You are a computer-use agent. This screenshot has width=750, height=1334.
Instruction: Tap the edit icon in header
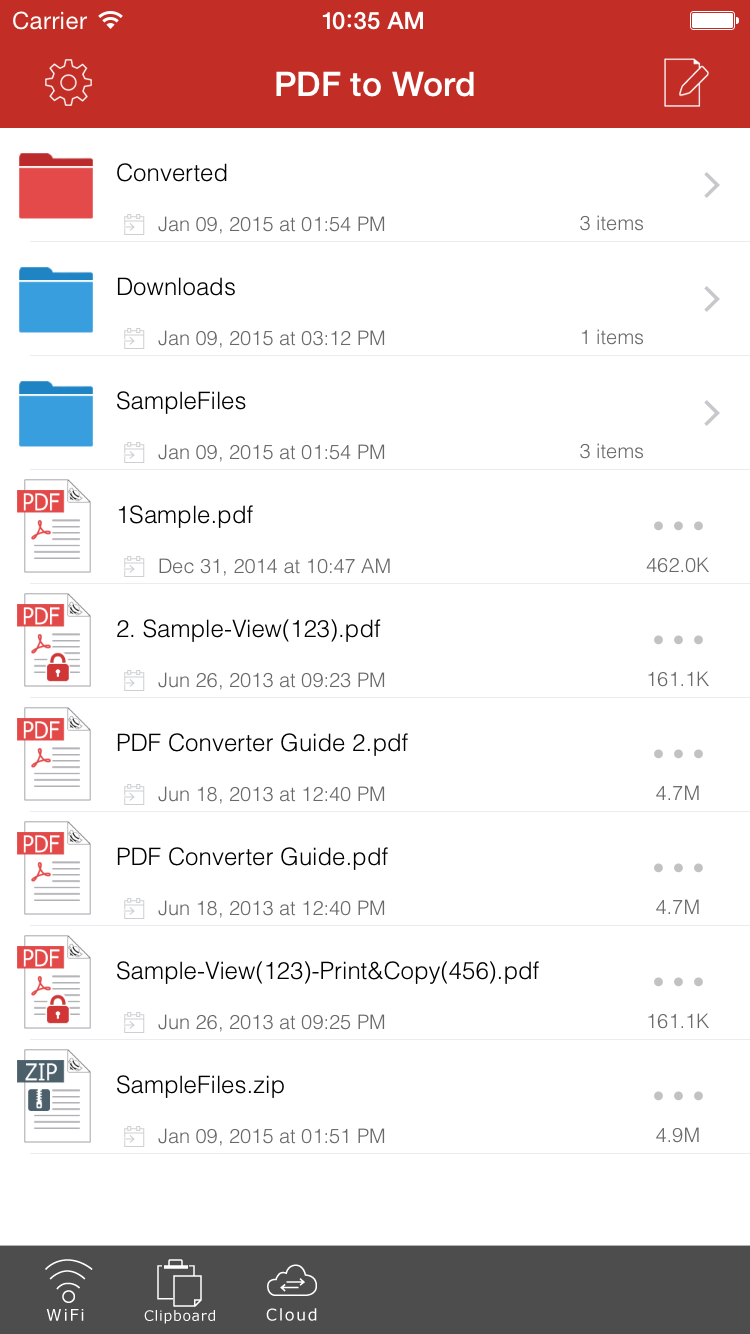pos(687,83)
